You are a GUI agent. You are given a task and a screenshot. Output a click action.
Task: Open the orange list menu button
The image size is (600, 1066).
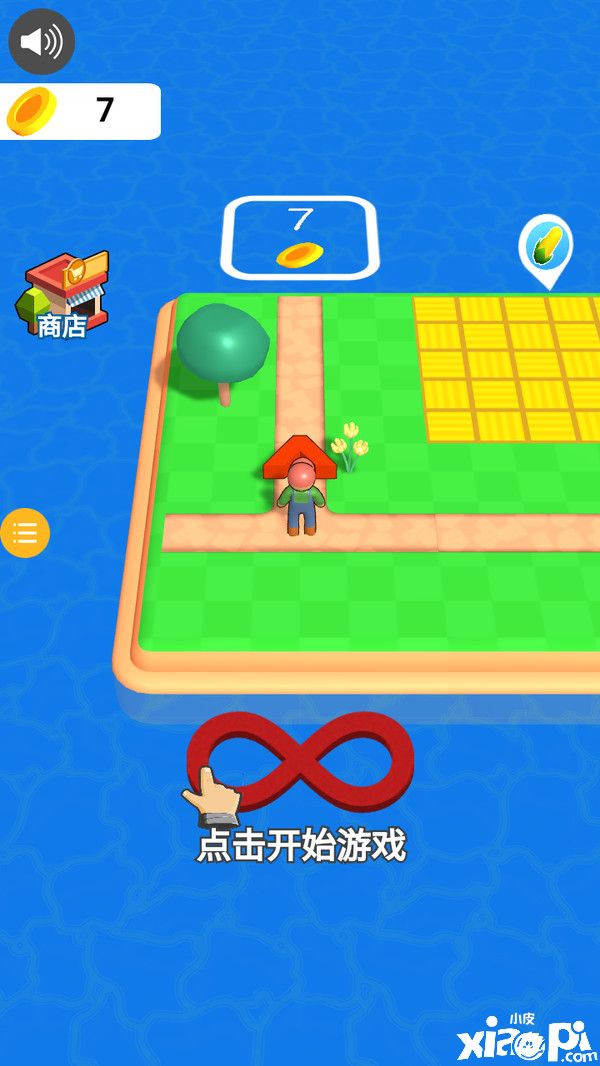click(x=24, y=533)
